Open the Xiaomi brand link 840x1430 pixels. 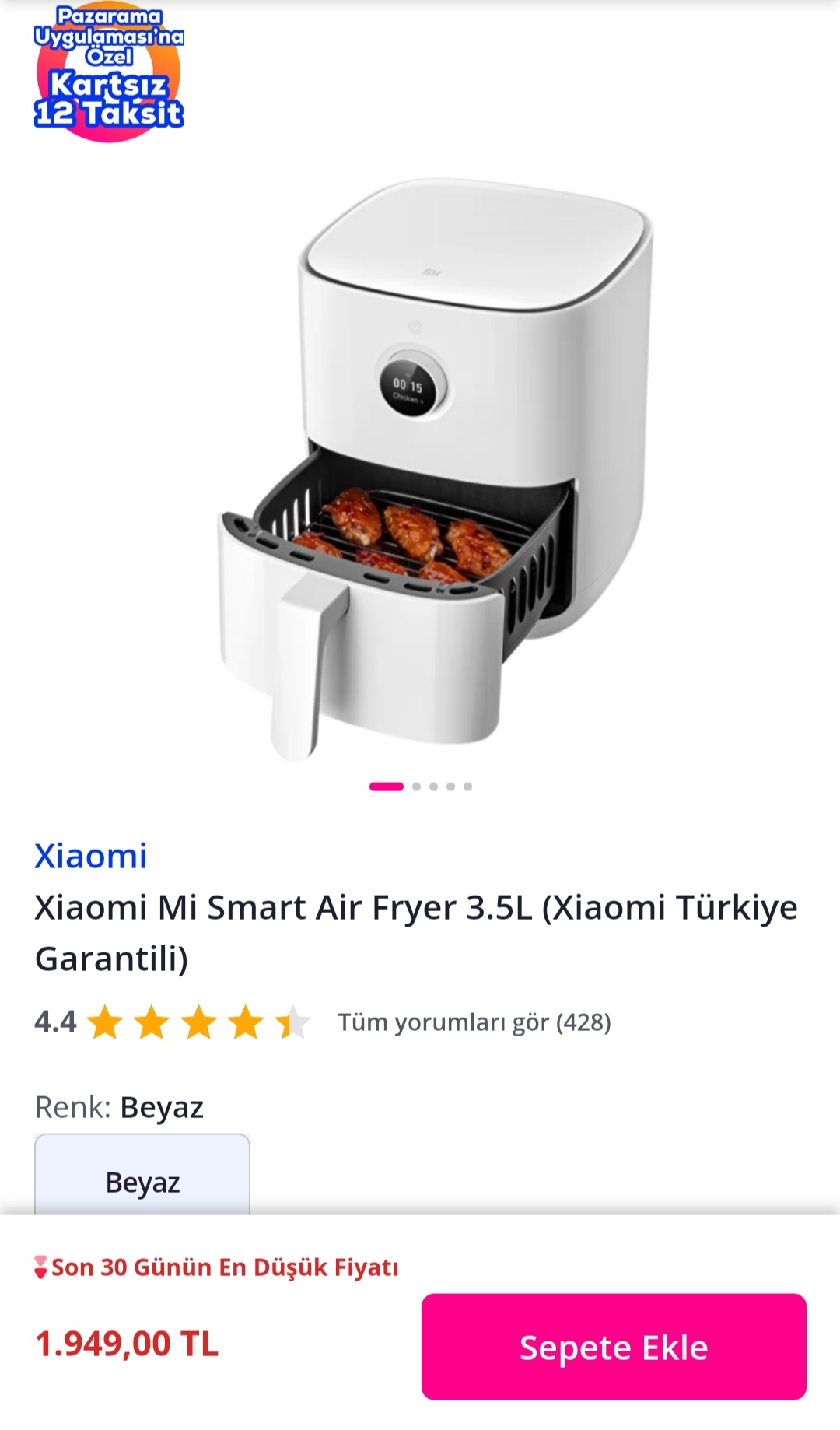(91, 856)
